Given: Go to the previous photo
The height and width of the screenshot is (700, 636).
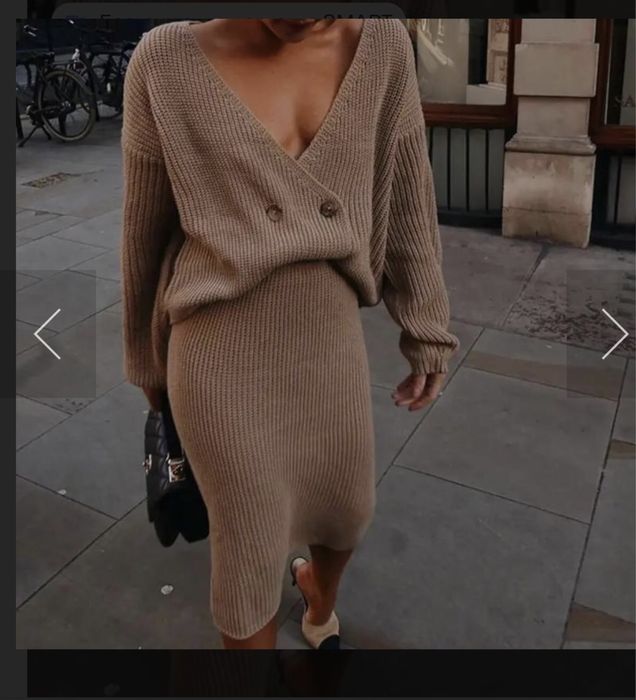Looking at the screenshot, I should tap(47, 334).
